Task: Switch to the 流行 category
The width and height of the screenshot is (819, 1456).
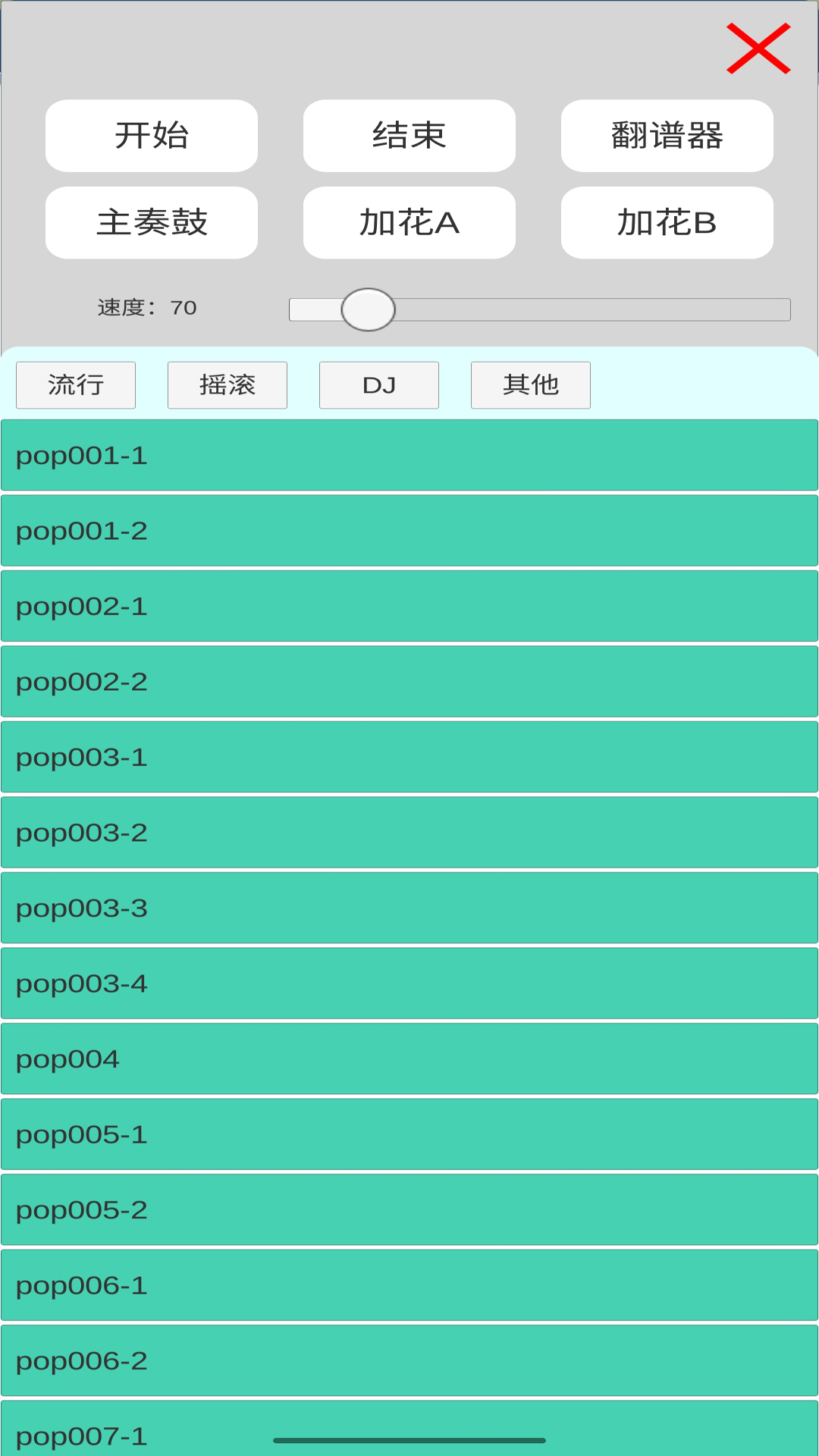Action: 76,385
